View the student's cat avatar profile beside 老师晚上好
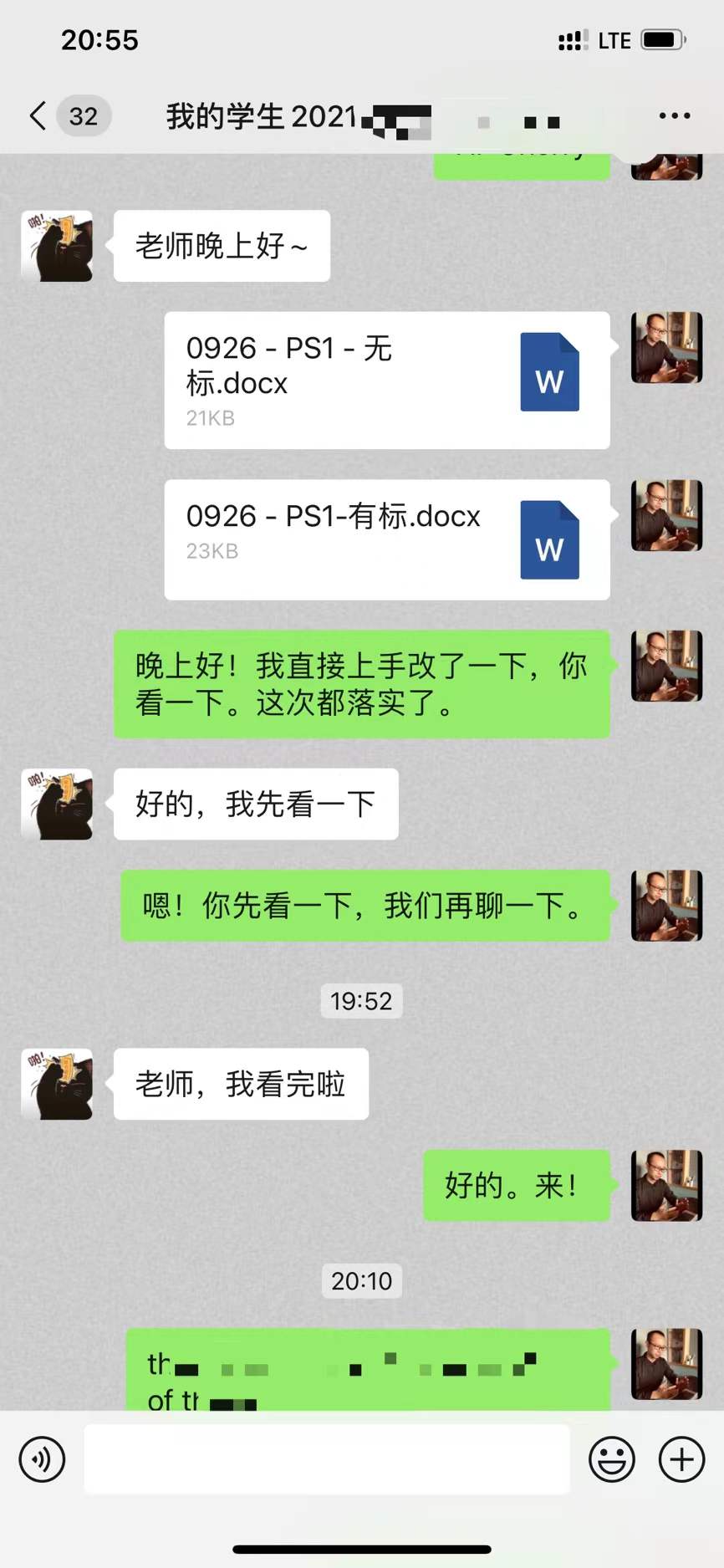This screenshot has width=724, height=1568. (57, 246)
